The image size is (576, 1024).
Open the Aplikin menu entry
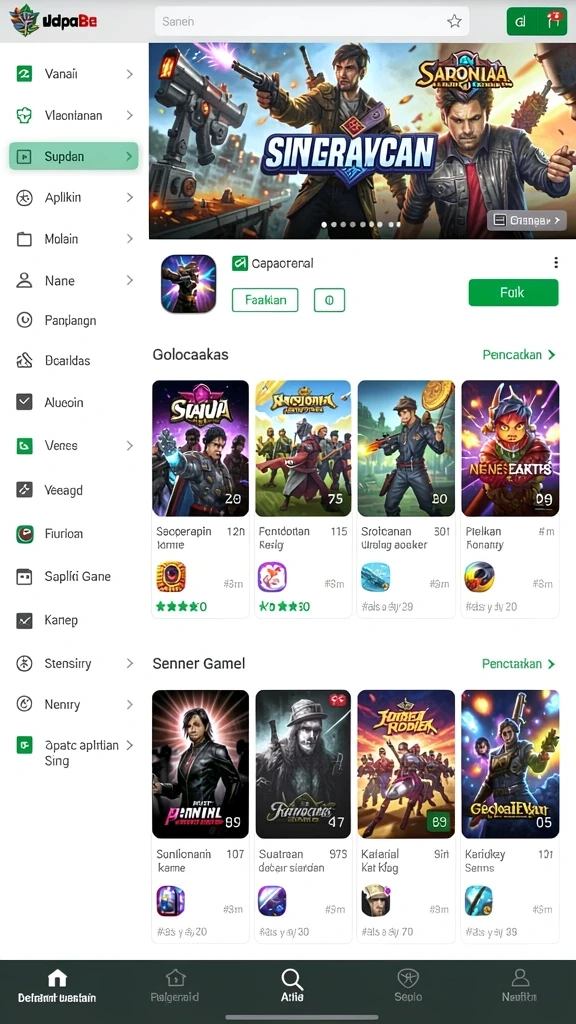pos(74,197)
